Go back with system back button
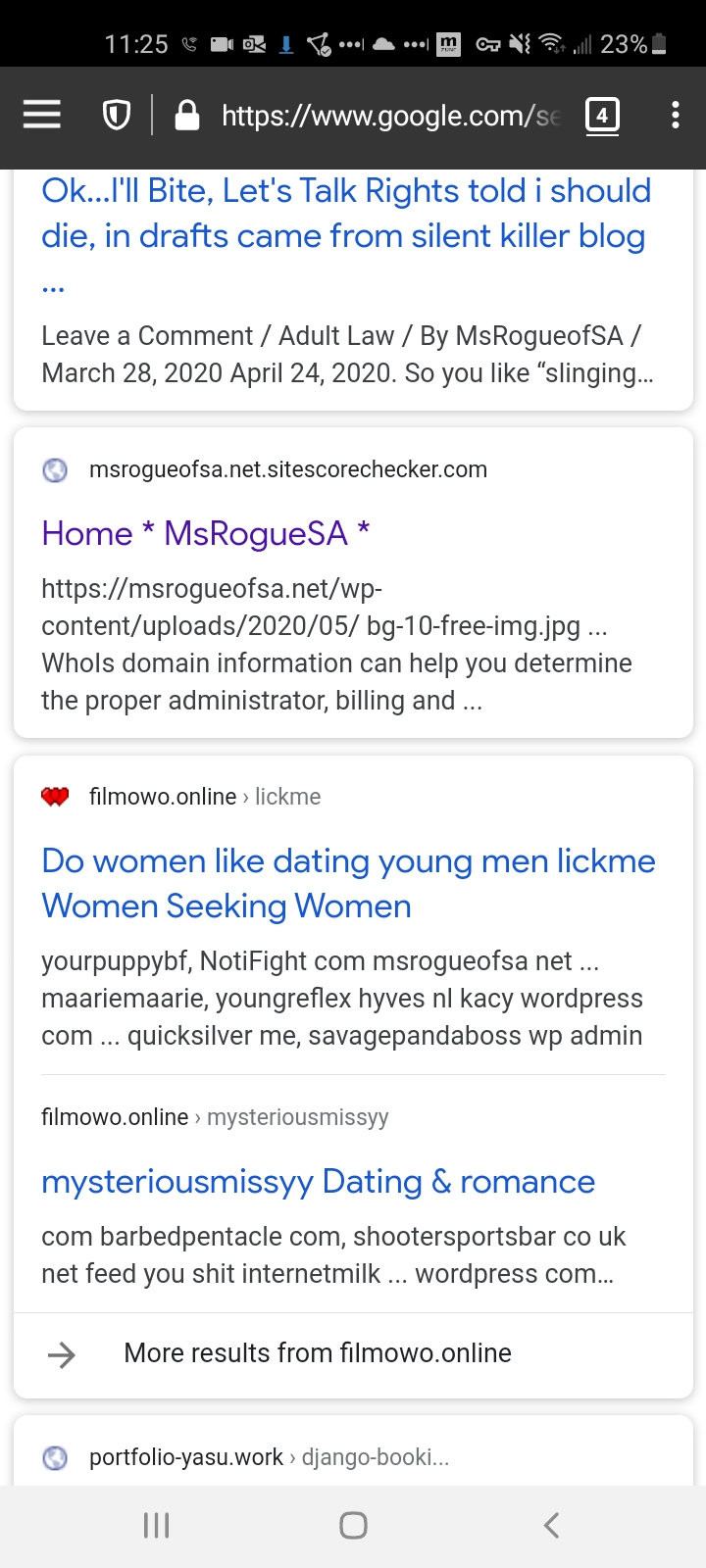The image size is (706, 1568). 551,1525
